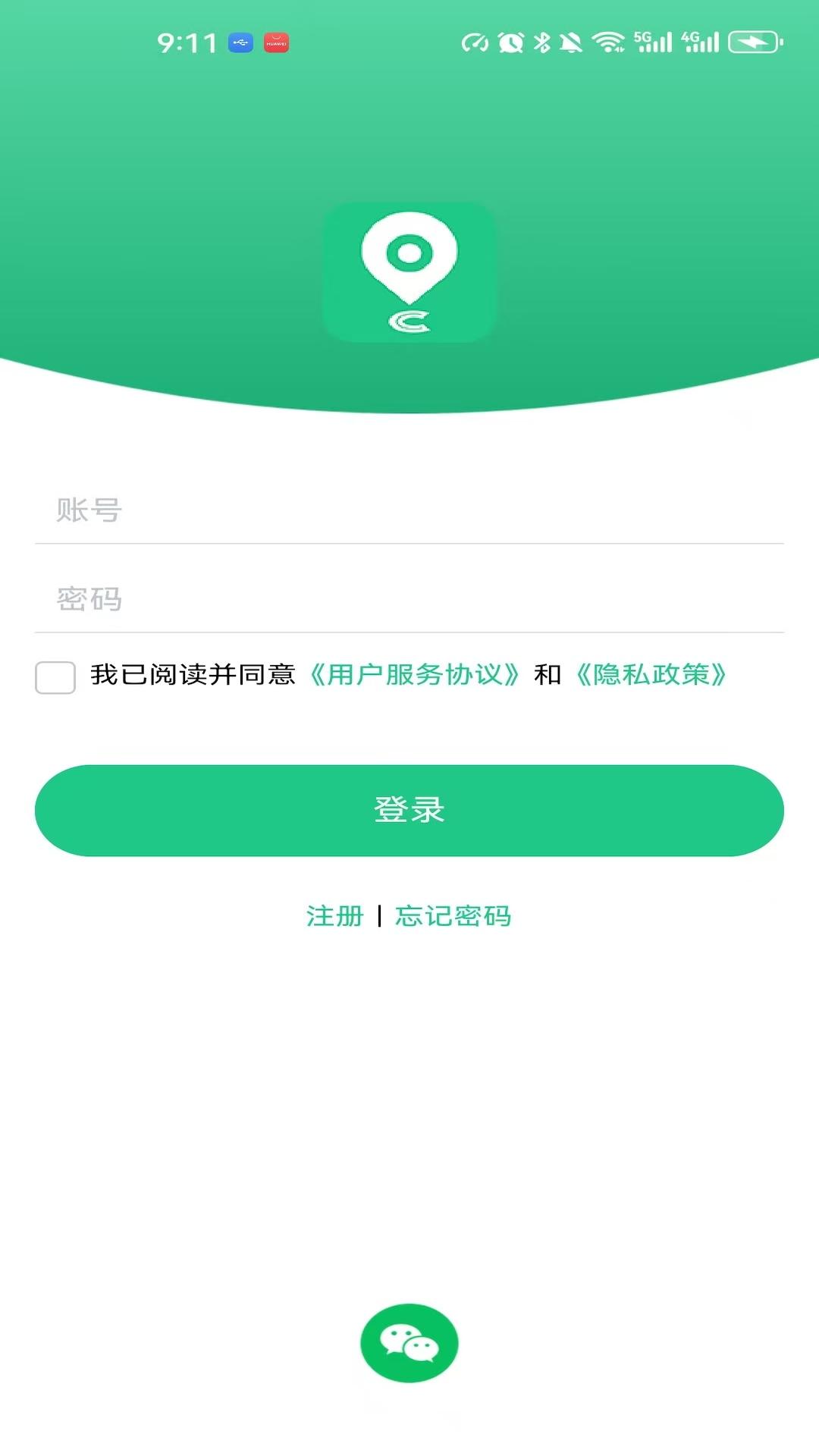This screenshot has width=819, height=1456.
Task: Tap 忘记密码 to reset password
Action: 453,916
